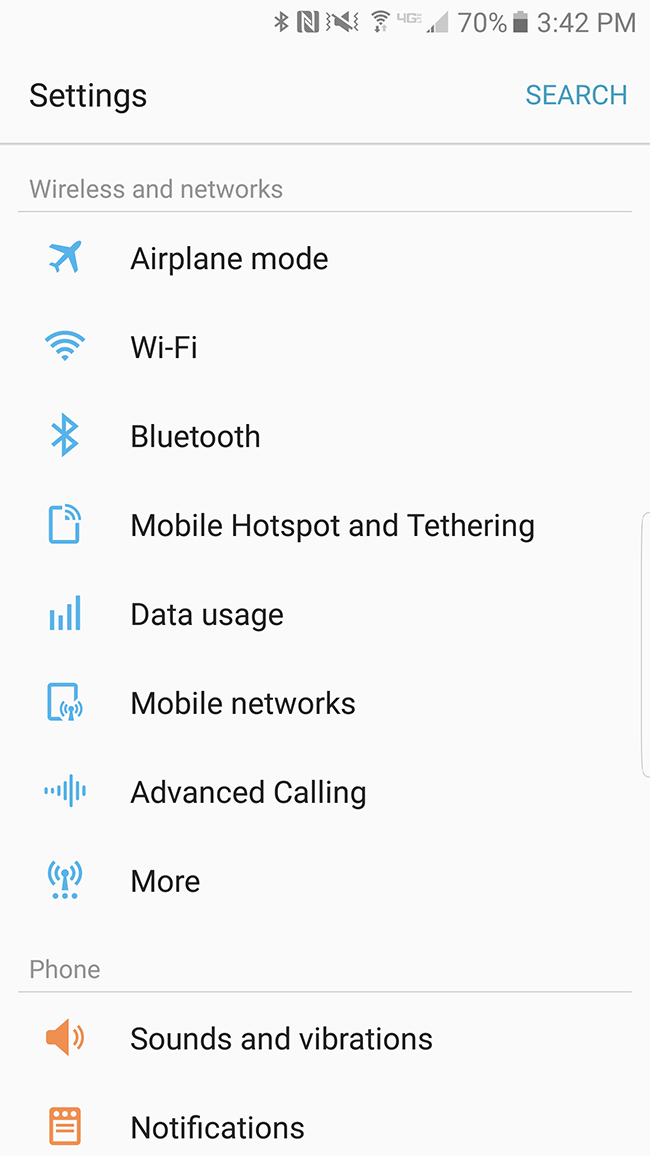Image resolution: width=650 pixels, height=1156 pixels.
Task: Open Airplane mode settings
Action: tap(229, 259)
